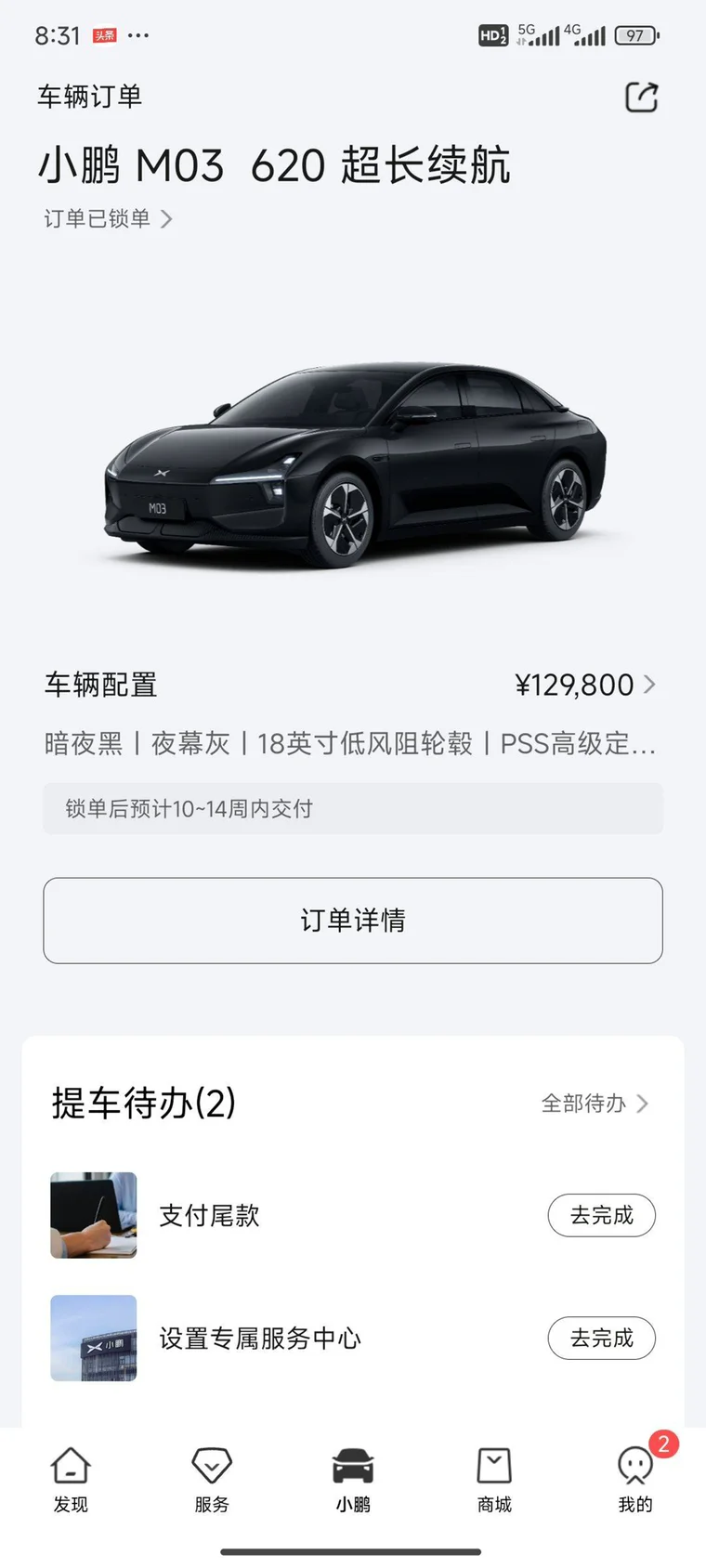This screenshot has width=706, height=1568.
Task: Open 订单详情 order details
Action: pos(353,921)
